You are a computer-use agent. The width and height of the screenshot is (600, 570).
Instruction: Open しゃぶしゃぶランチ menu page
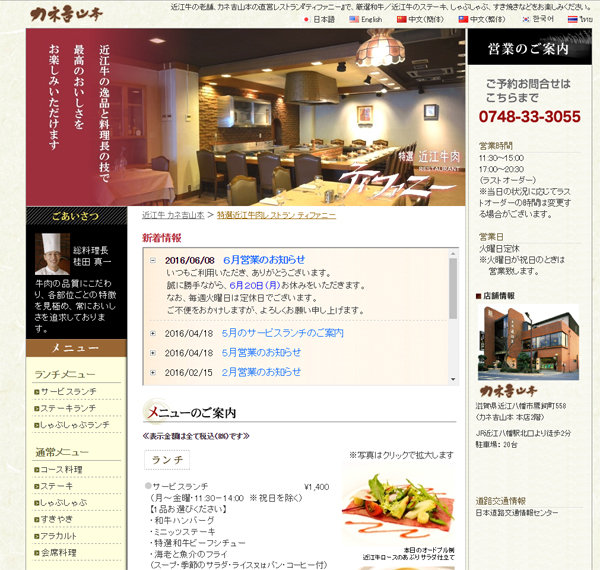(x=75, y=425)
